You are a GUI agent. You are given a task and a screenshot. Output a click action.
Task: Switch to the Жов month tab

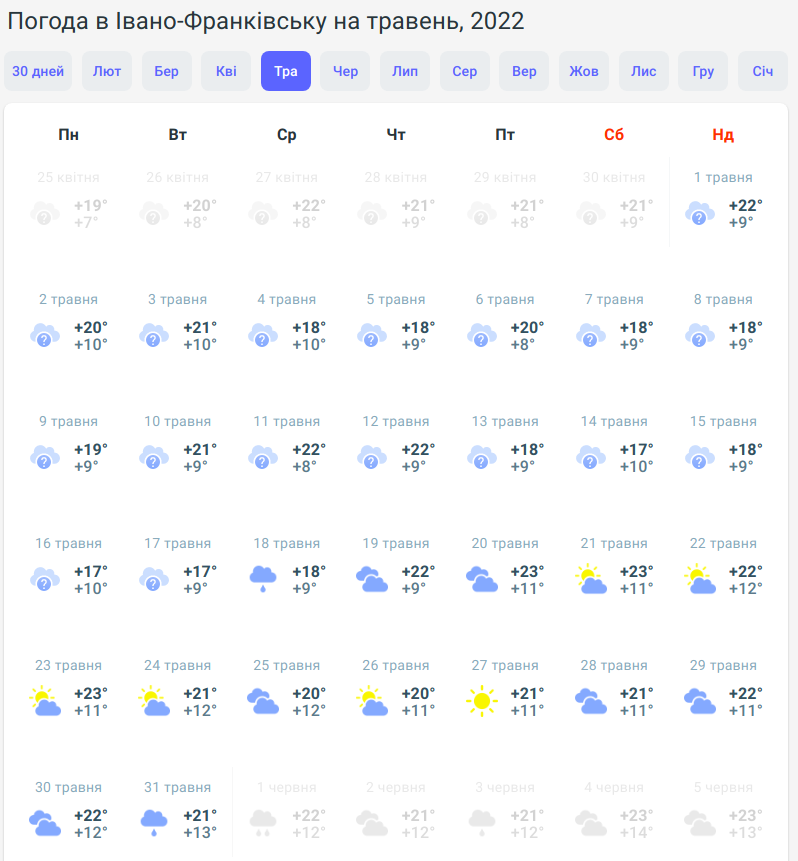coord(584,71)
